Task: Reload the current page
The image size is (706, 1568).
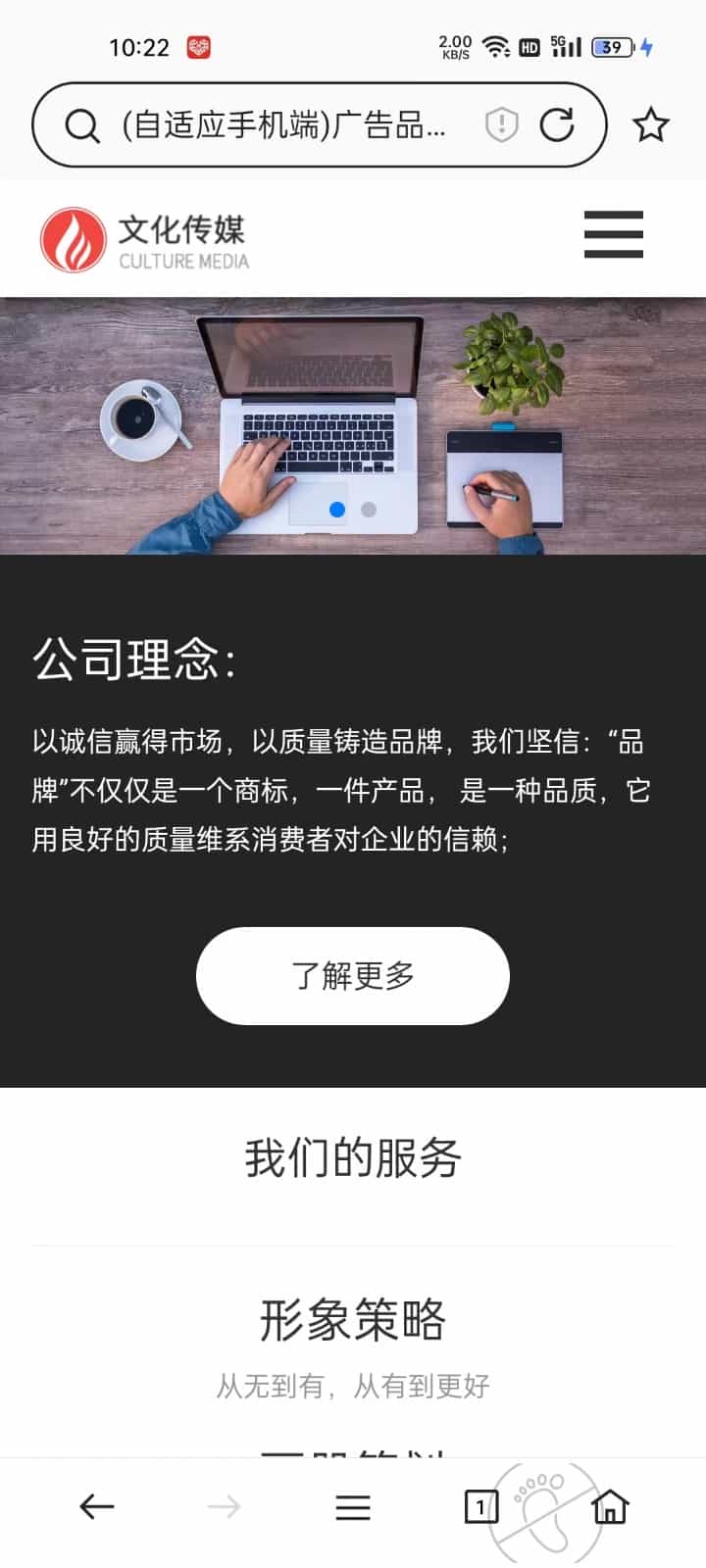Action: tap(557, 125)
